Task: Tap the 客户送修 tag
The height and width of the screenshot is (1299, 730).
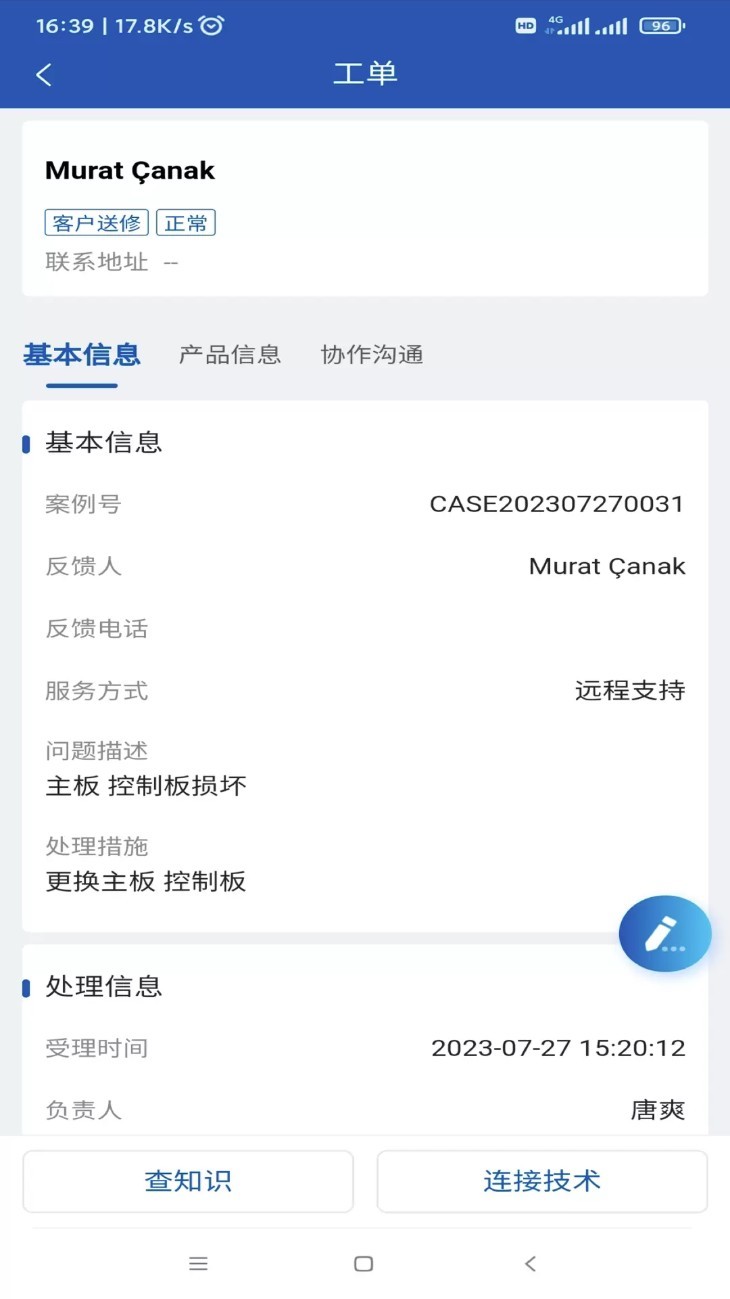Action: click(x=95, y=221)
